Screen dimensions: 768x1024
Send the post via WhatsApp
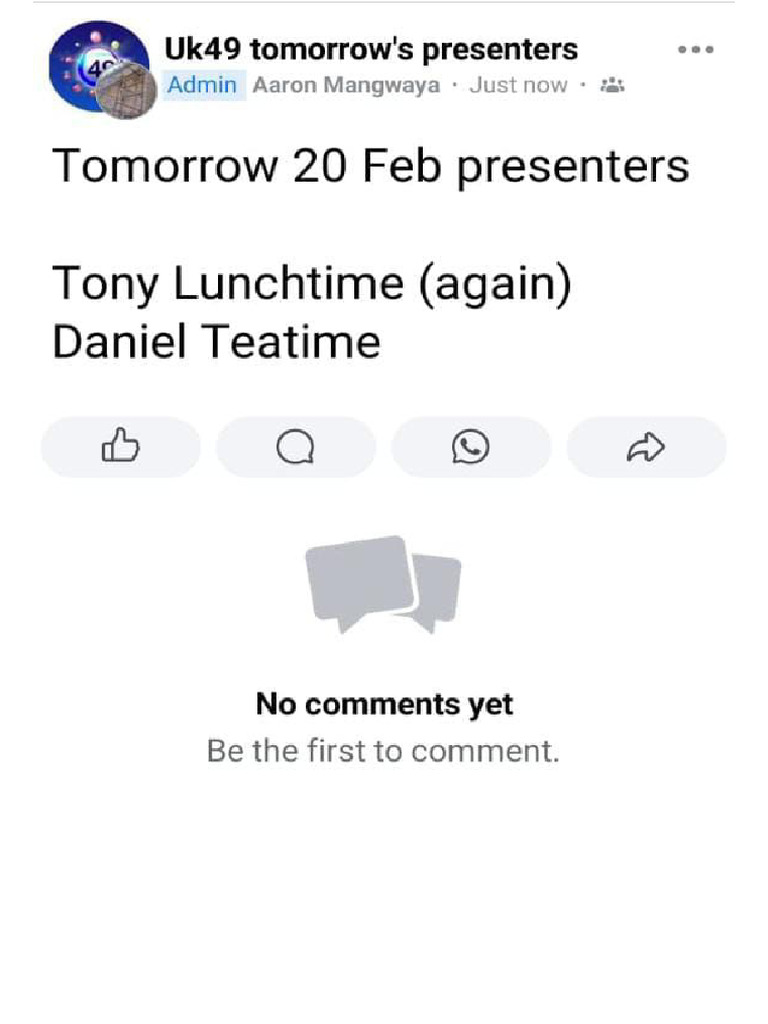(471, 447)
